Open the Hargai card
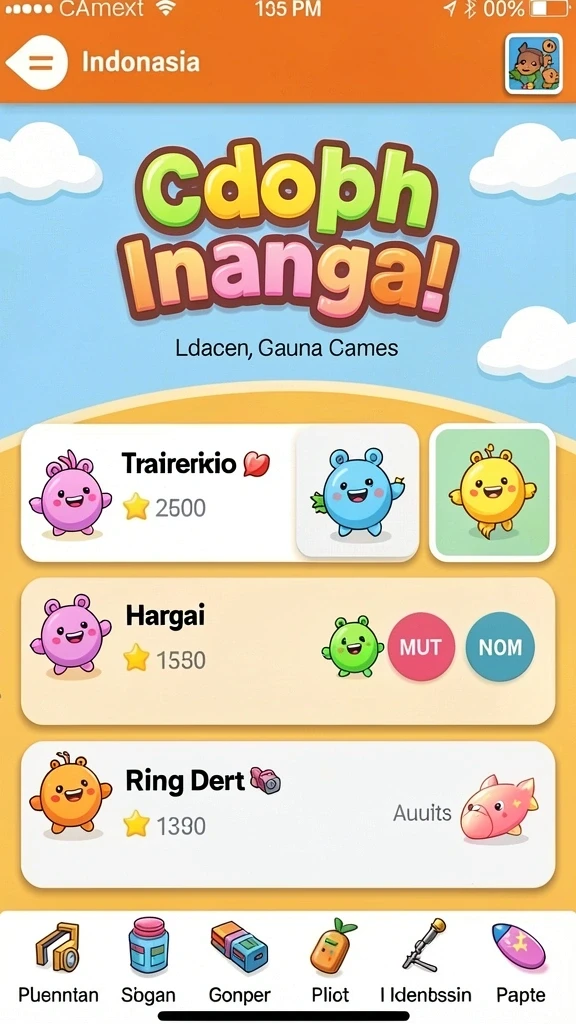The image size is (576, 1024). (x=288, y=650)
